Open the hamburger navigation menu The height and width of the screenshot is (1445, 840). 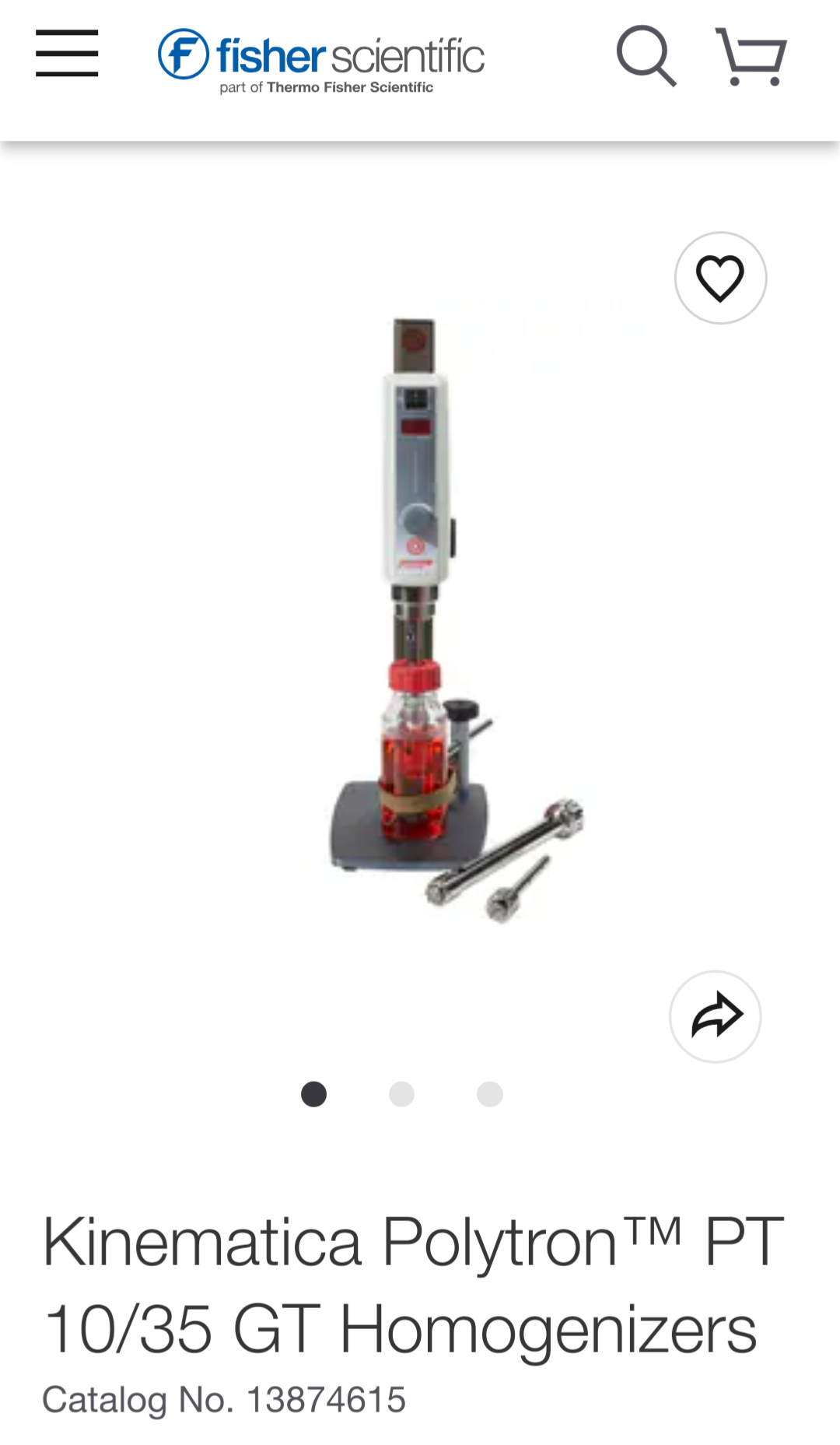67,54
